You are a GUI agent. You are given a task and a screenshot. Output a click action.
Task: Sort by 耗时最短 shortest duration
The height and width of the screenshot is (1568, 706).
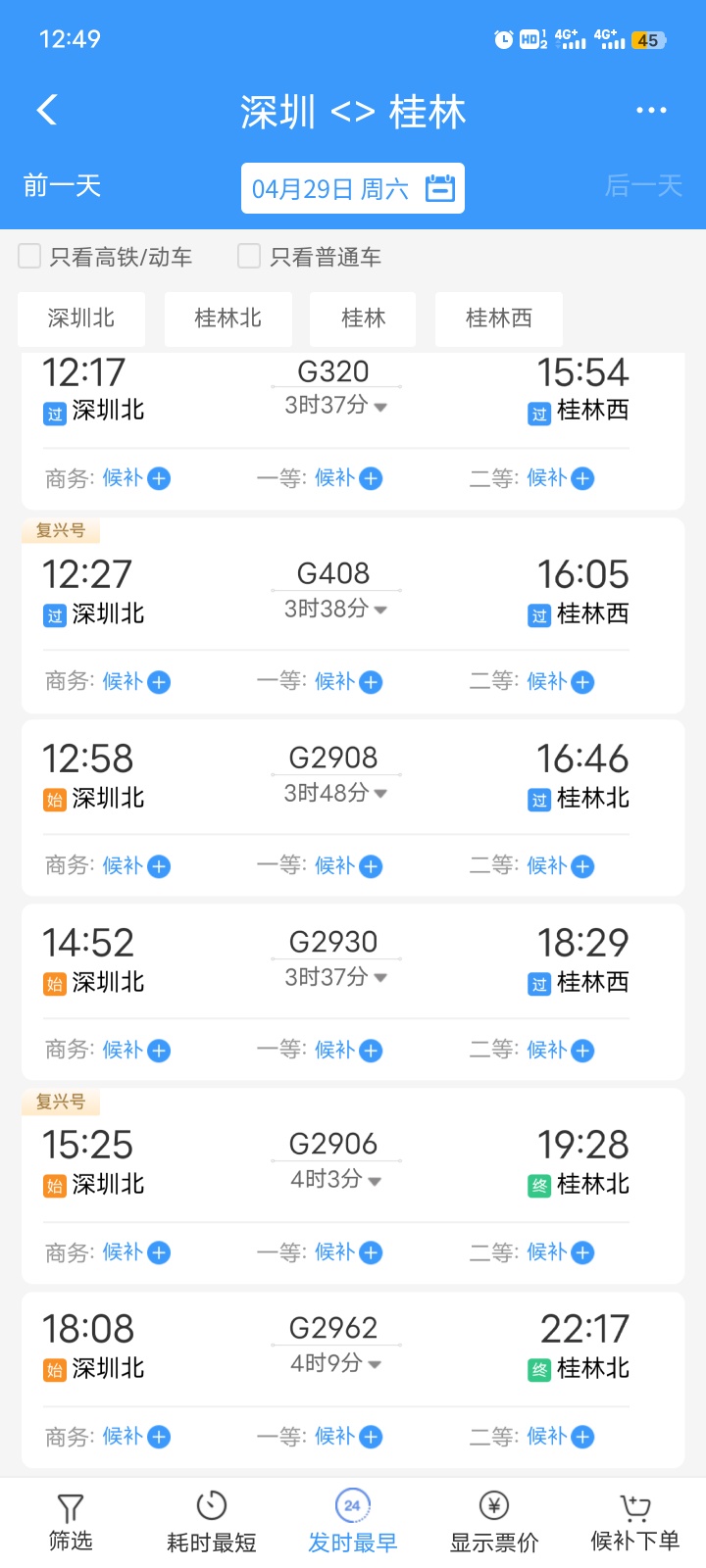(212, 1523)
